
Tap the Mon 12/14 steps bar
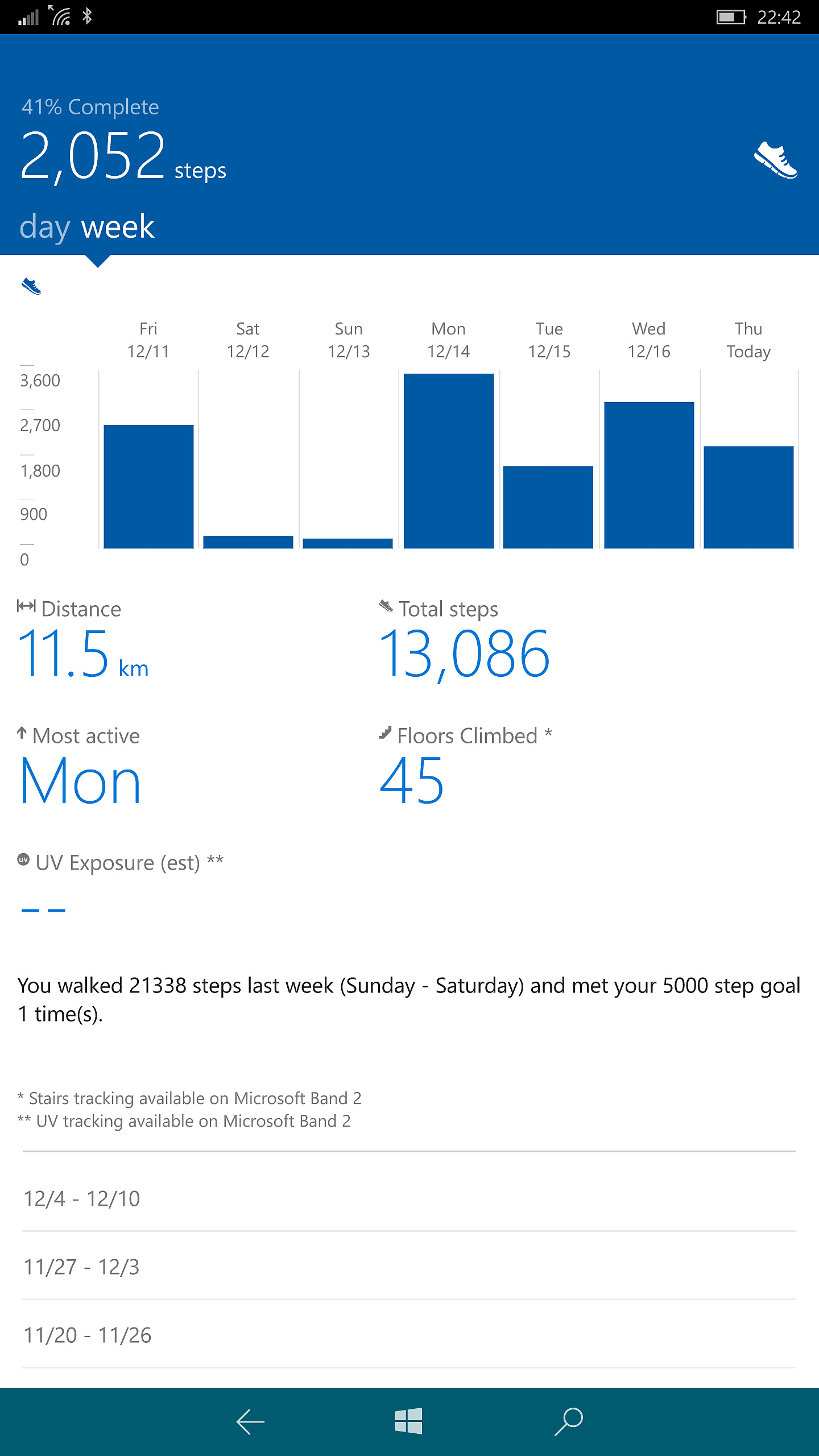(x=449, y=461)
